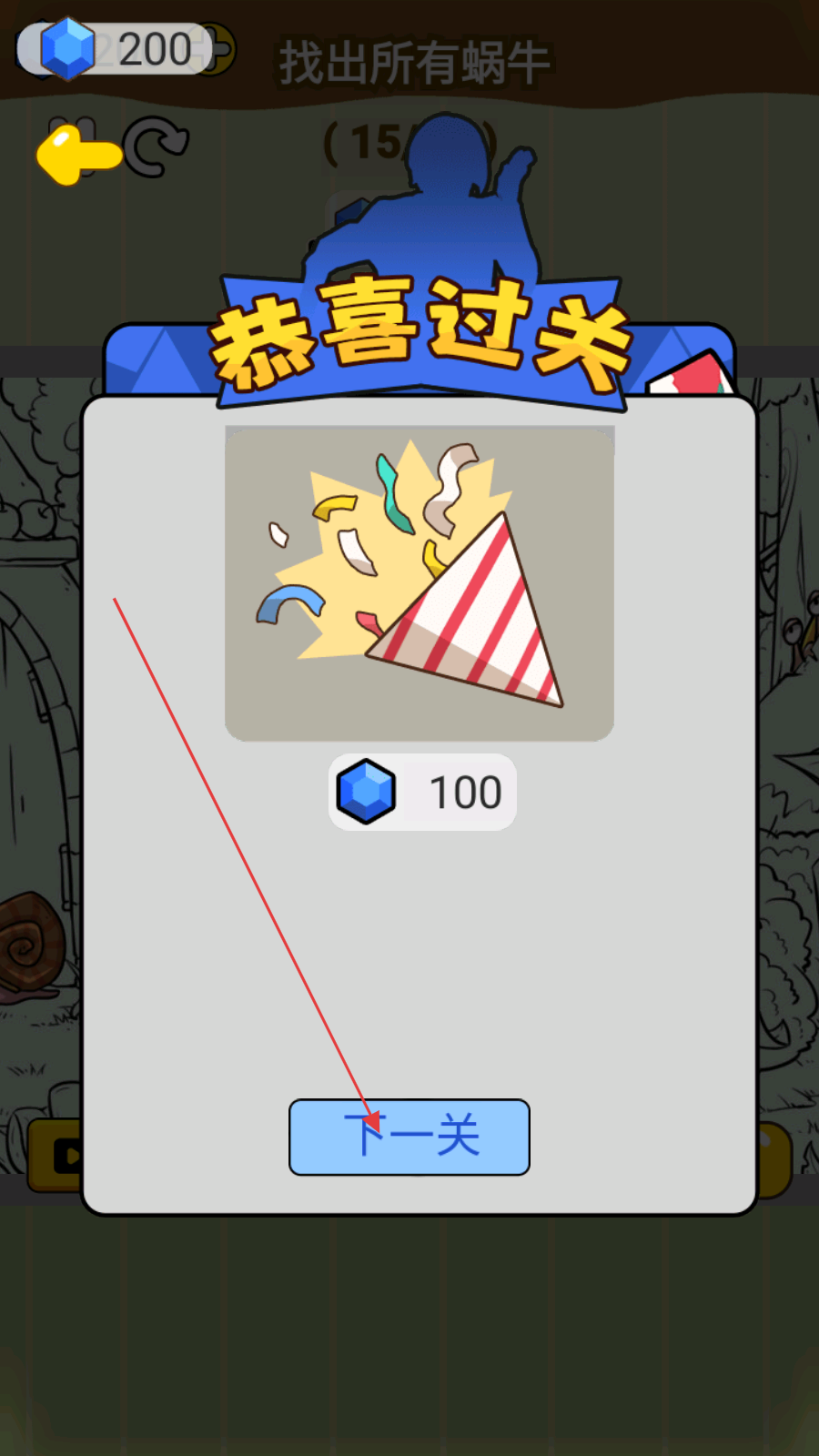Tap the 下一关 next level button
The image size is (819, 1456).
(409, 1137)
